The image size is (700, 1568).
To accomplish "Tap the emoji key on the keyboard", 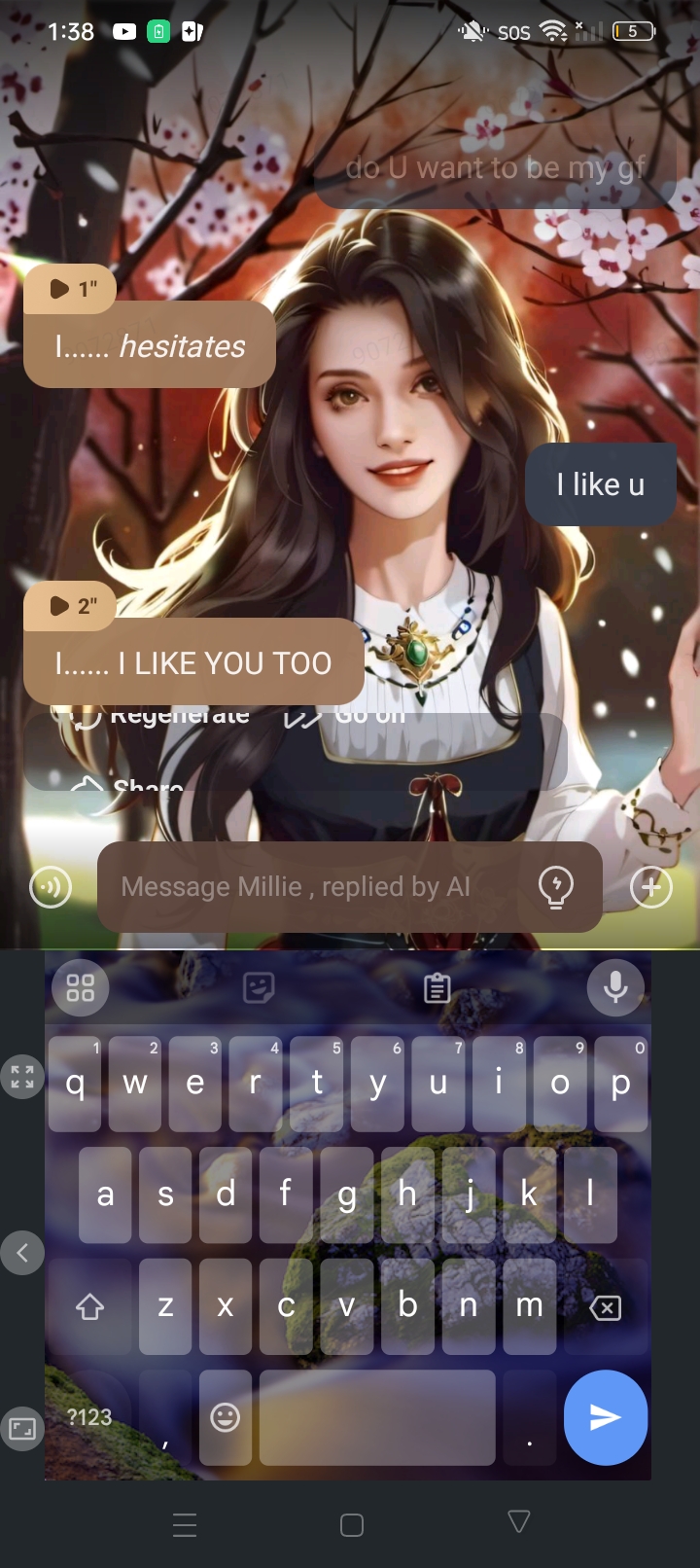I will click(x=225, y=1417).
